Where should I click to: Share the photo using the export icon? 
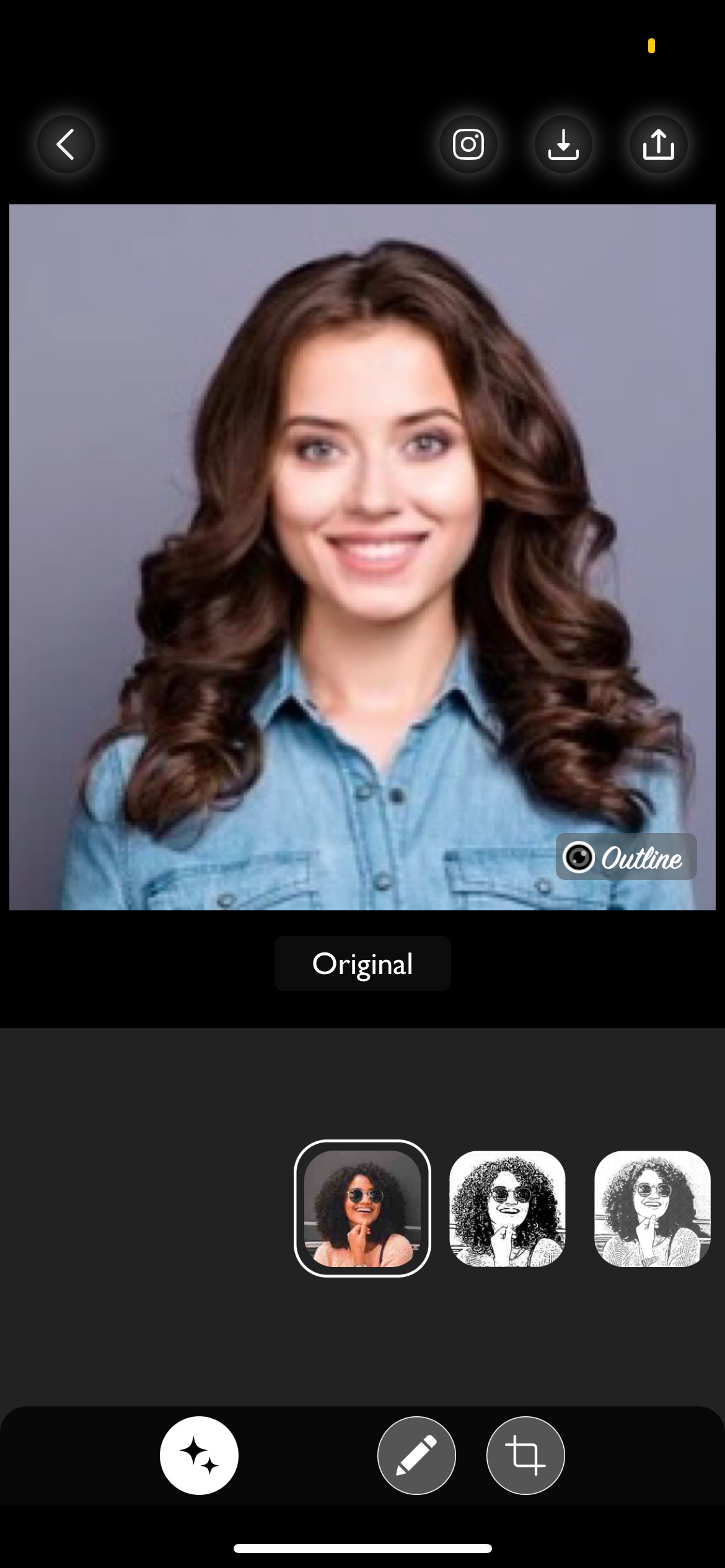tap(658, 144)
